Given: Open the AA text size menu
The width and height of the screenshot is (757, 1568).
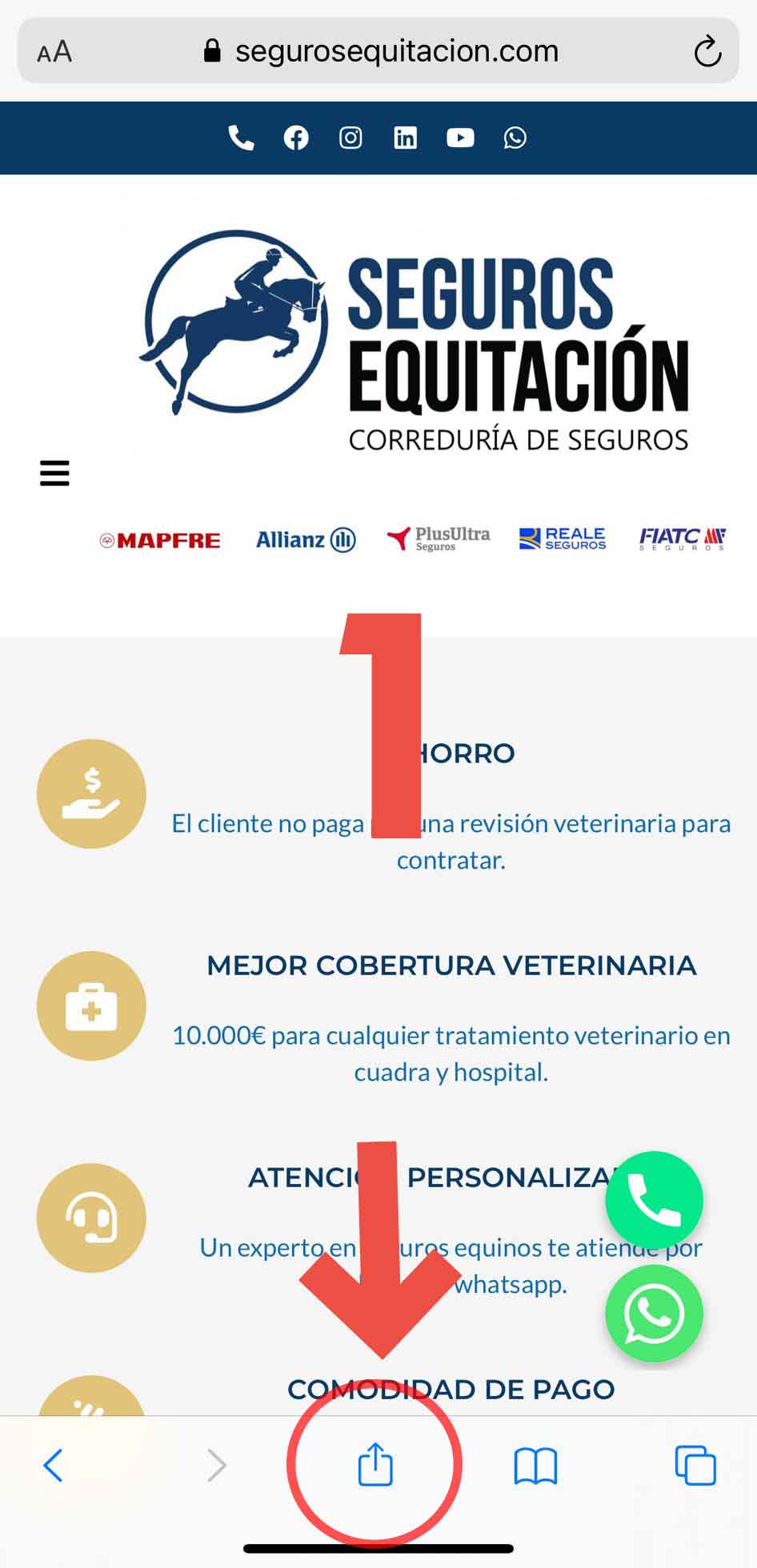Looking at the screenshot, I should coord(54,52).
